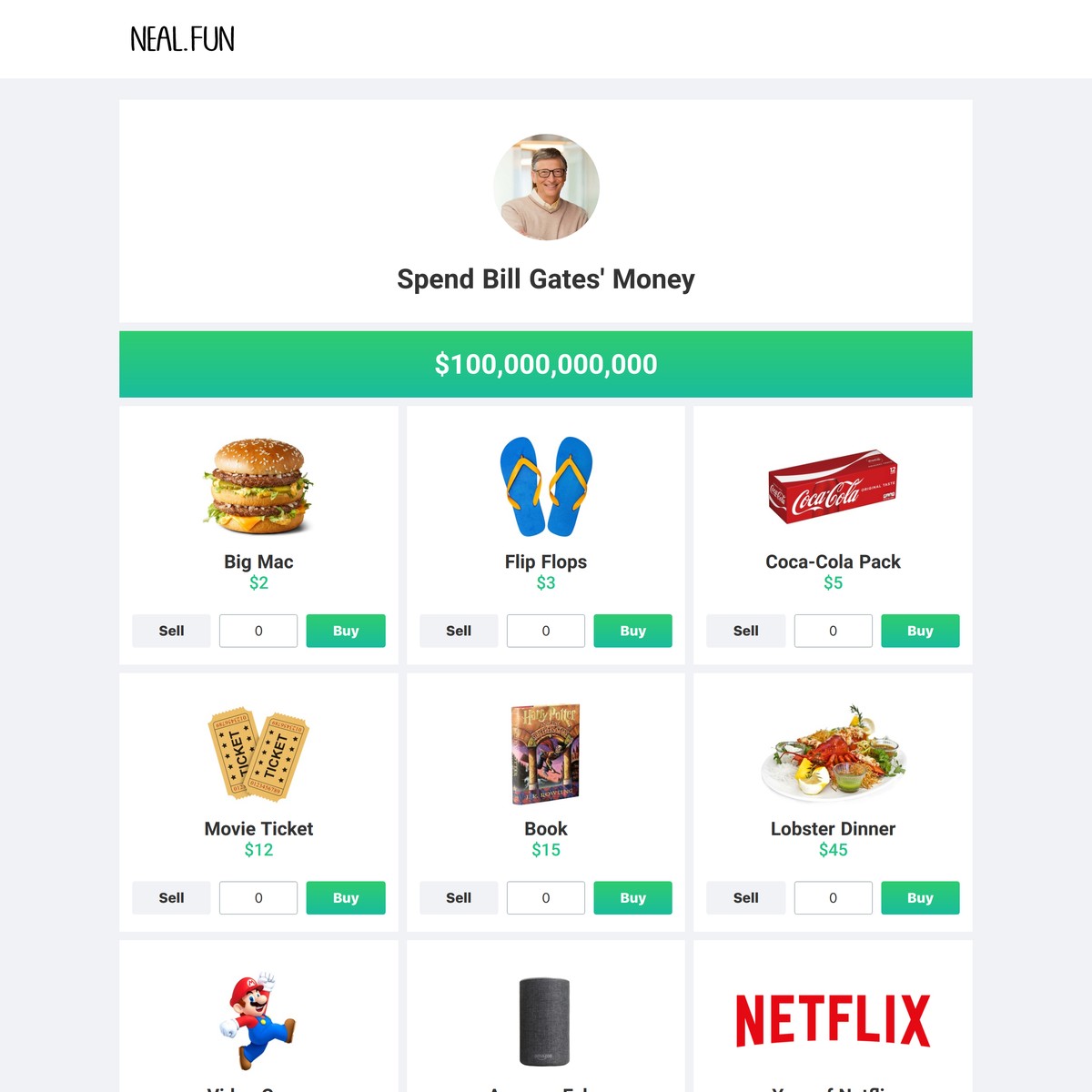This screenshot has height=1092, width=1092.
Task: Edit the Big Mac quantity field
Action: [258, 631]
